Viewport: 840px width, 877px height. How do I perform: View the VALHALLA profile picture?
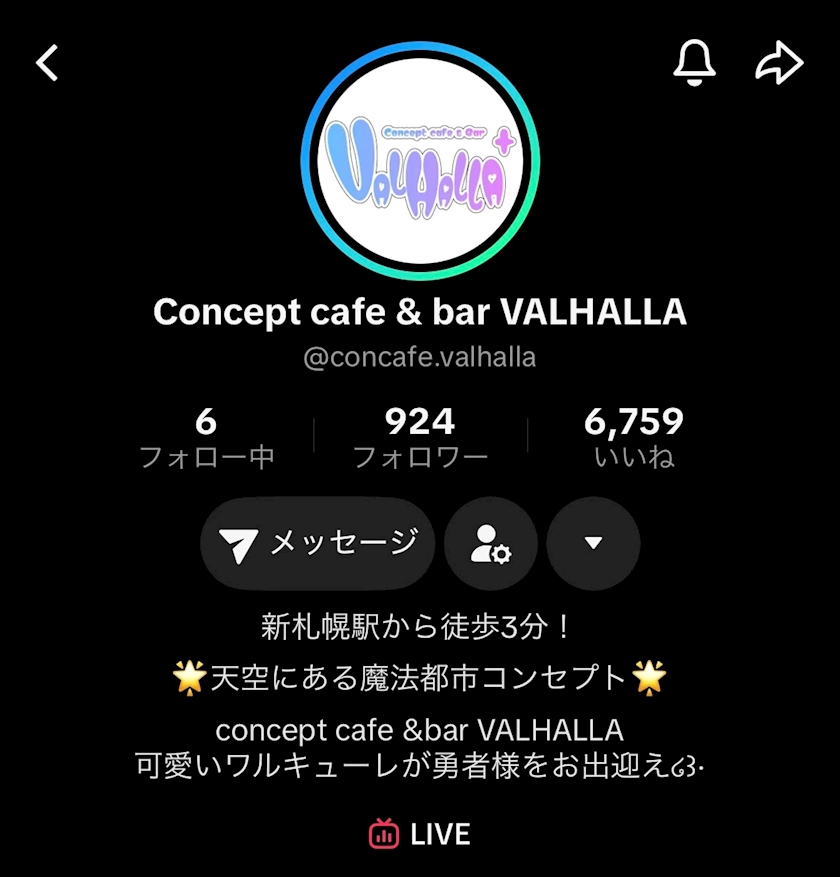click(x=420, y=162)
